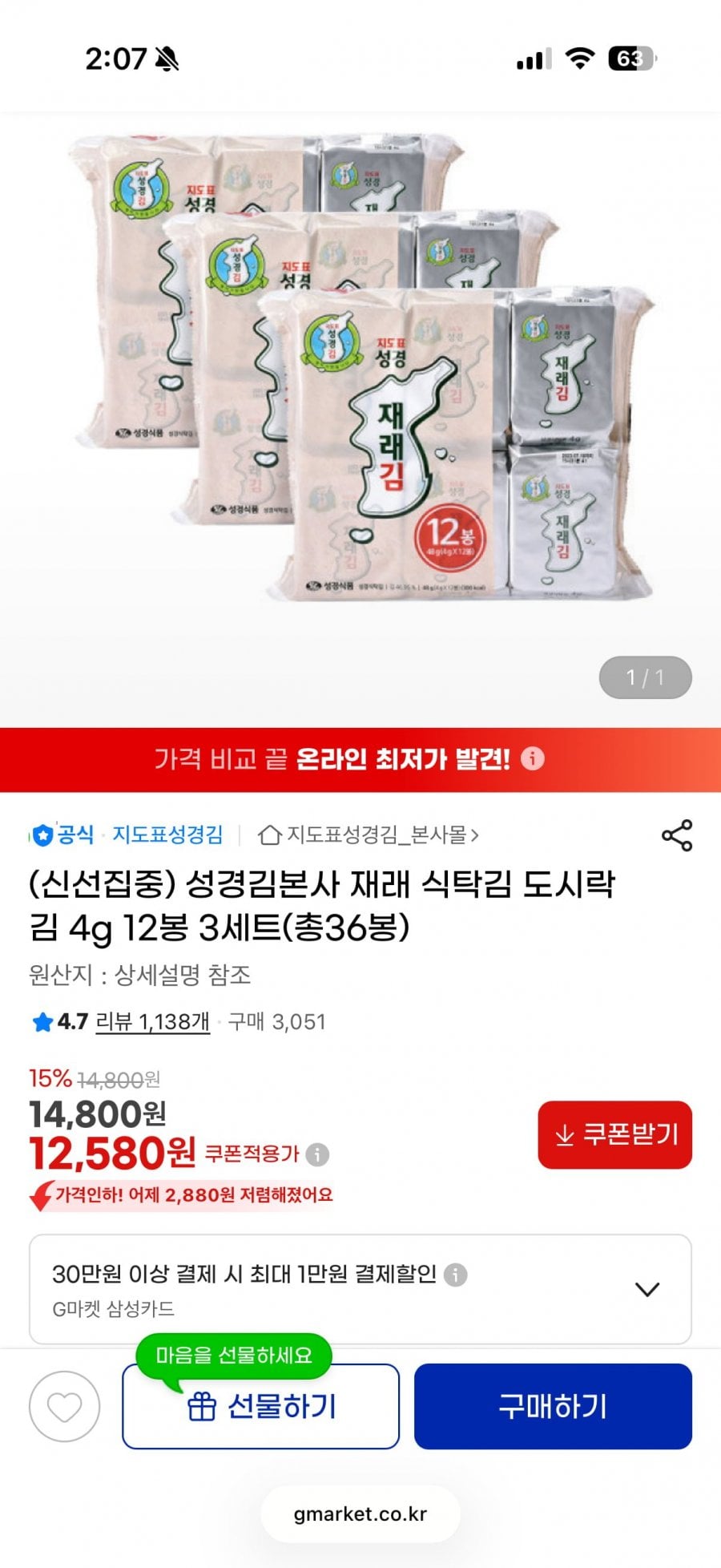The image size is (721, 1568).
Task: Tap 구매하기 to buy now
Action: (x=553, y=1407)
